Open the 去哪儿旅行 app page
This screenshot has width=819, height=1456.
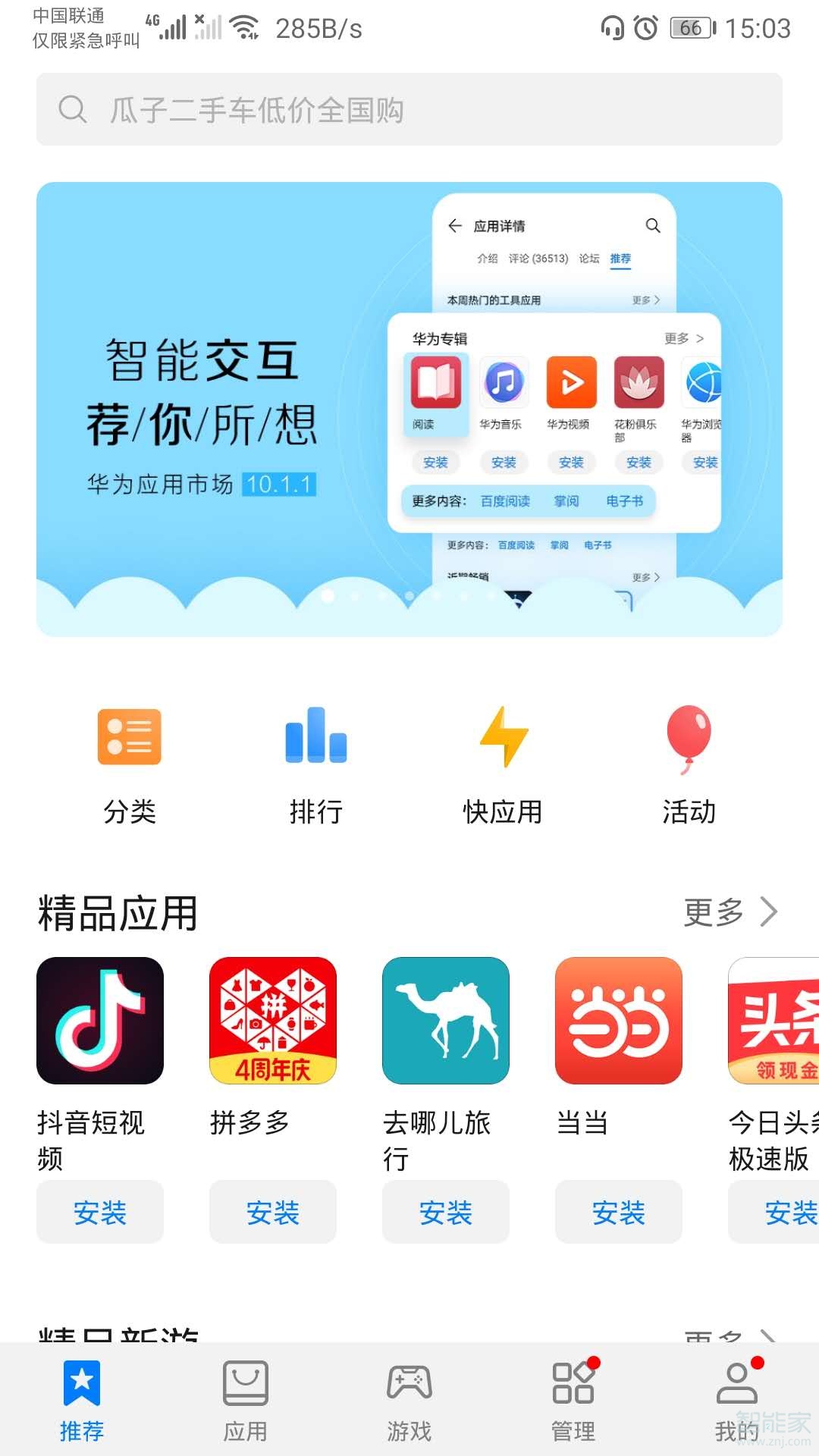tap(446, 1021)
